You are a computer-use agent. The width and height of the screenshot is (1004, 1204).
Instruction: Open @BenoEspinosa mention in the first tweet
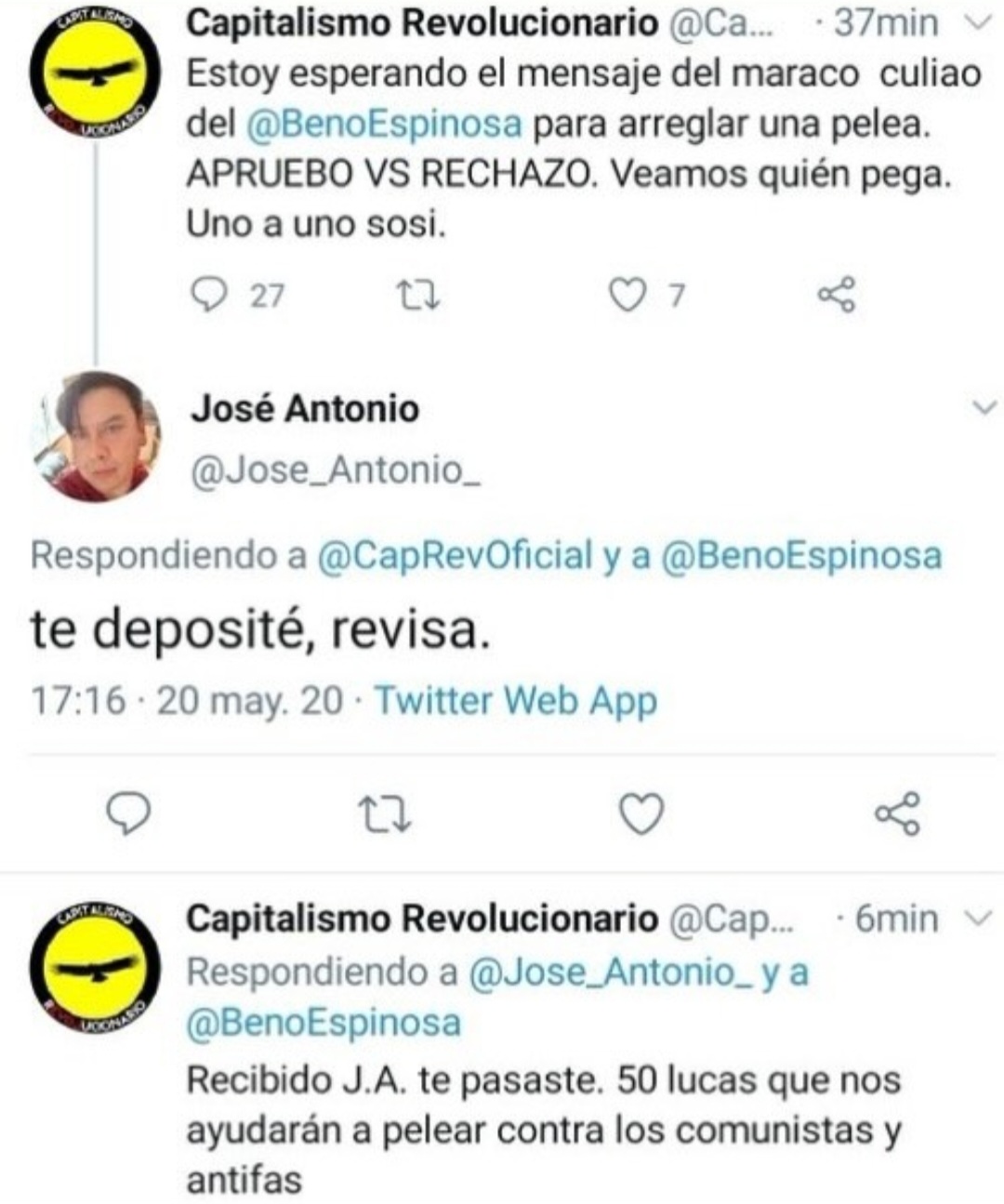pos(384,125)
